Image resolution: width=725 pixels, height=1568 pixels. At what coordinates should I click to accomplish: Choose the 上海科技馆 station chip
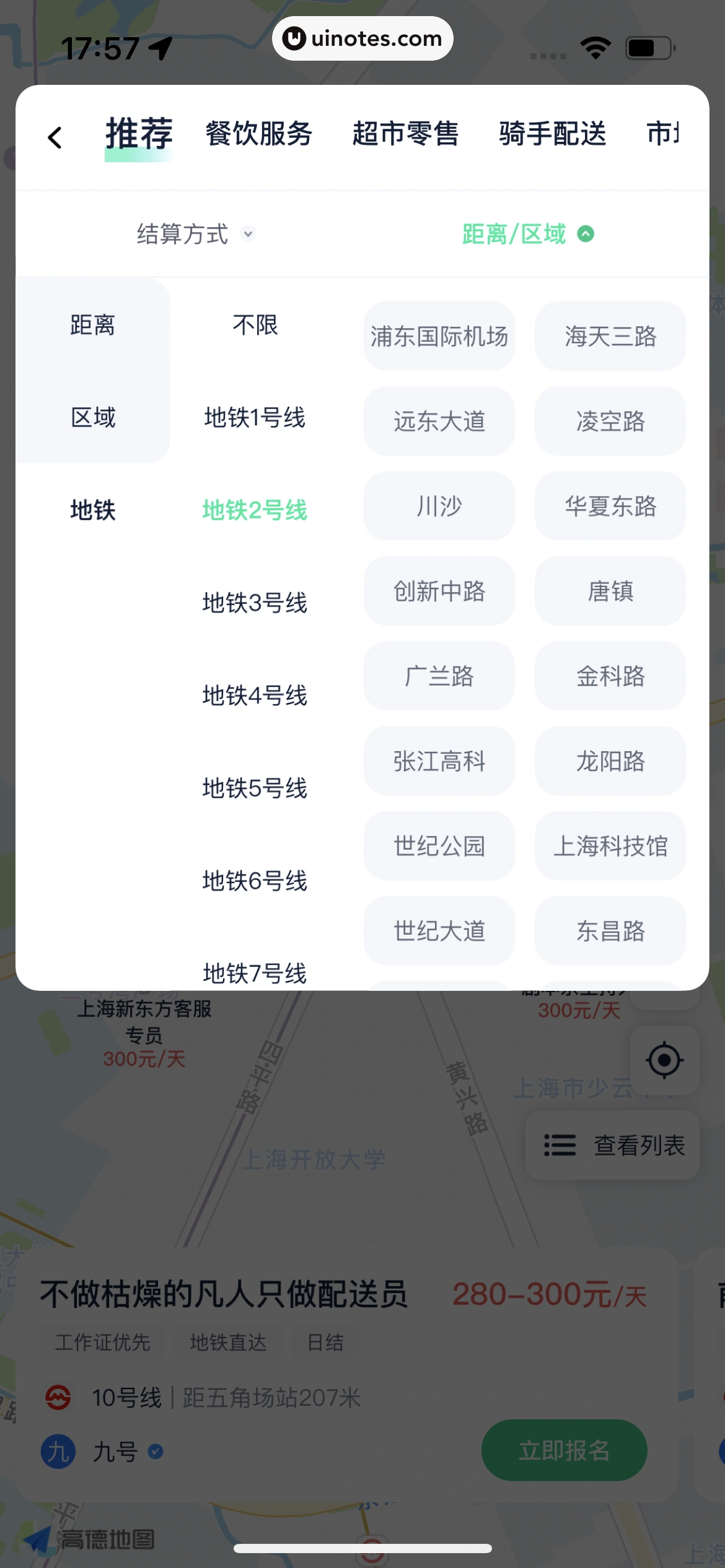610,846
